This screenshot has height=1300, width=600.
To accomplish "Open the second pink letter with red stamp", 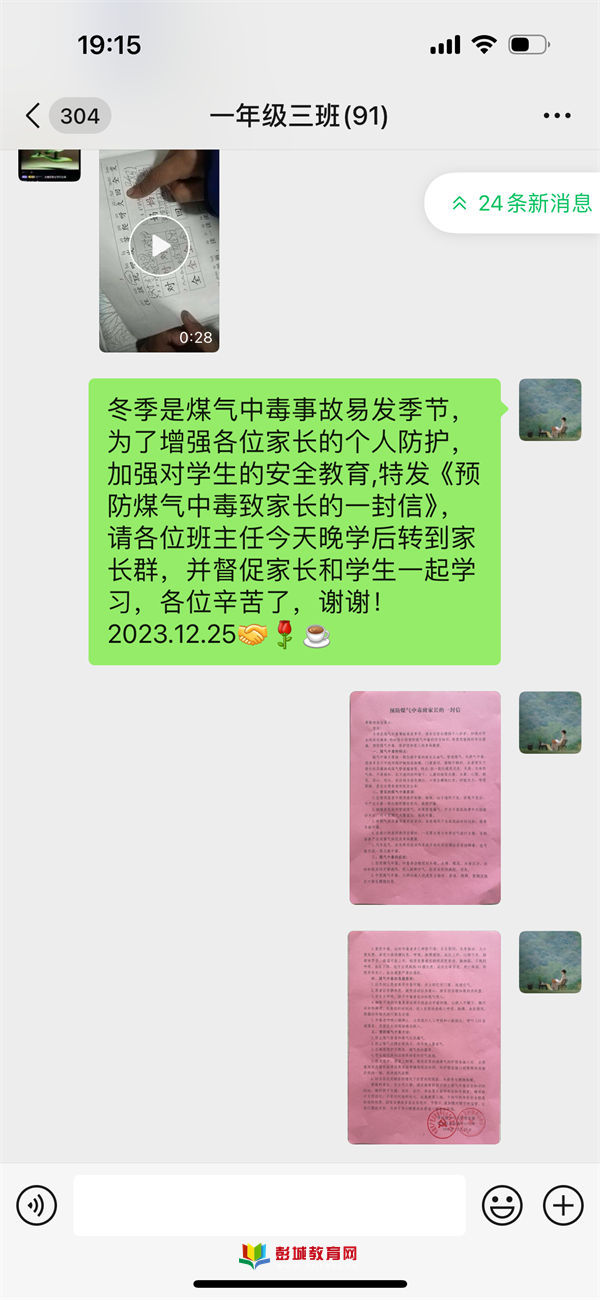I will 424,1037.
